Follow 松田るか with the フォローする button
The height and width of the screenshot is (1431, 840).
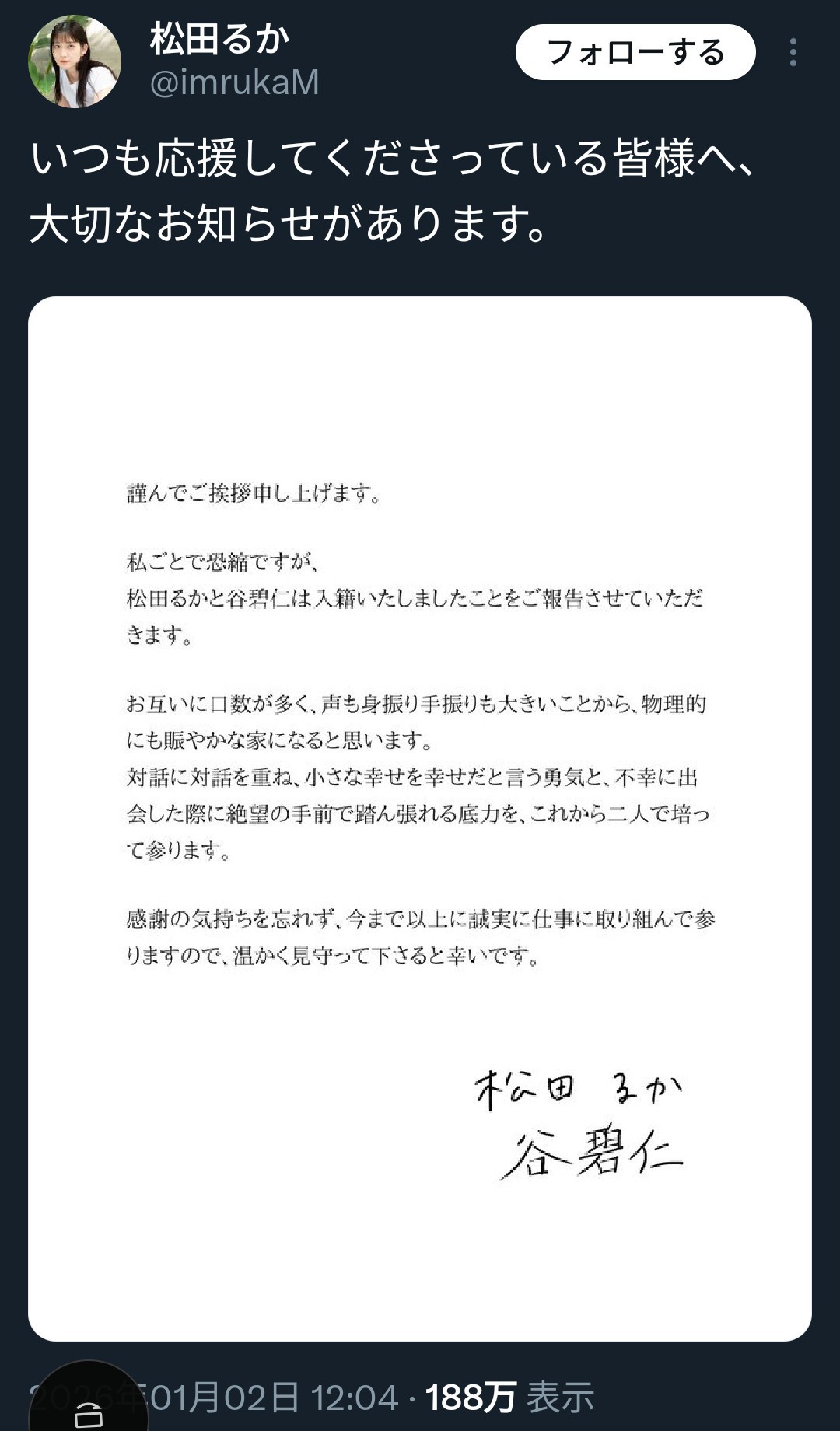[635, 52]
